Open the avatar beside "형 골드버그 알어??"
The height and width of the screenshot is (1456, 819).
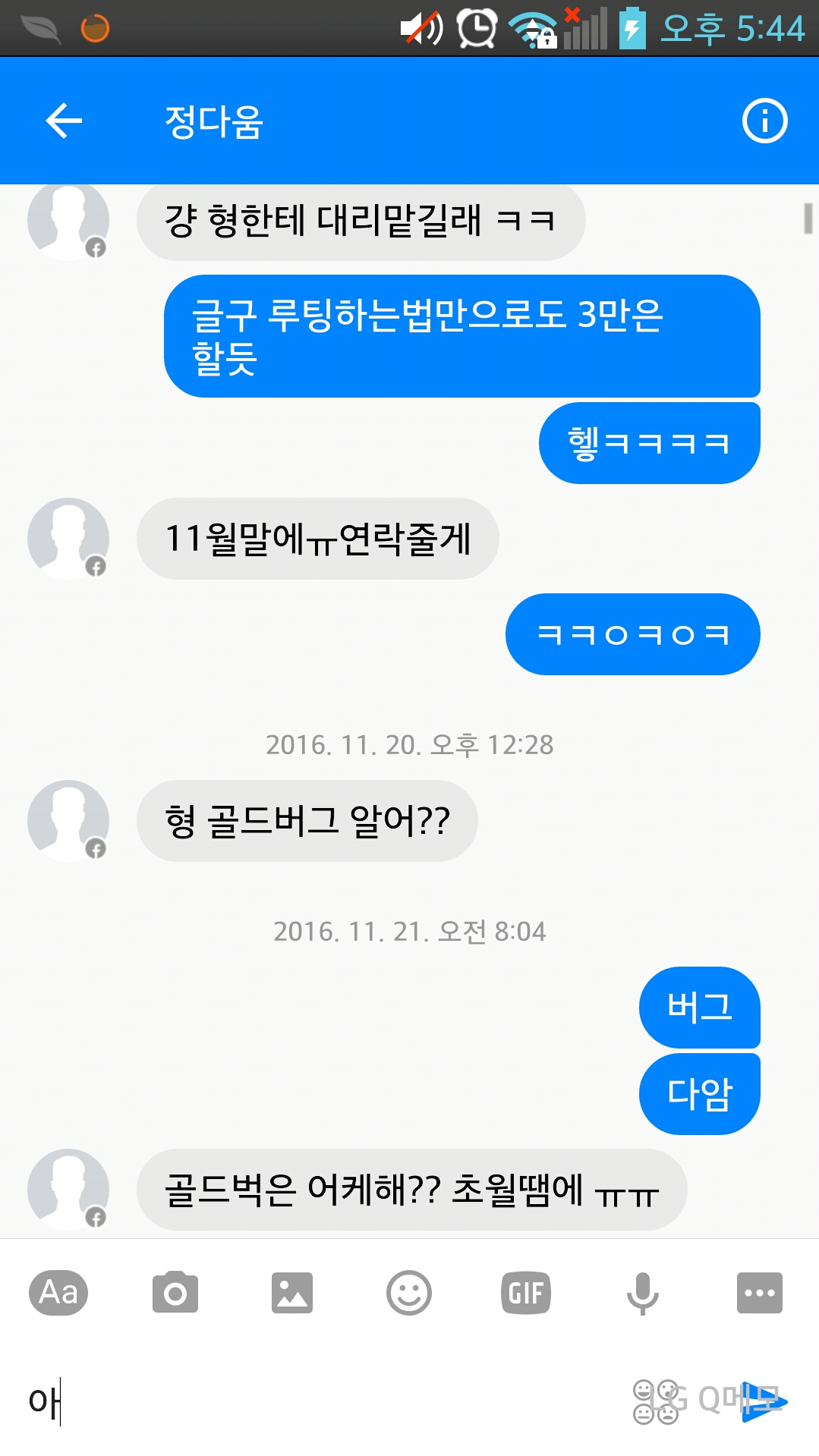point(68,821)
